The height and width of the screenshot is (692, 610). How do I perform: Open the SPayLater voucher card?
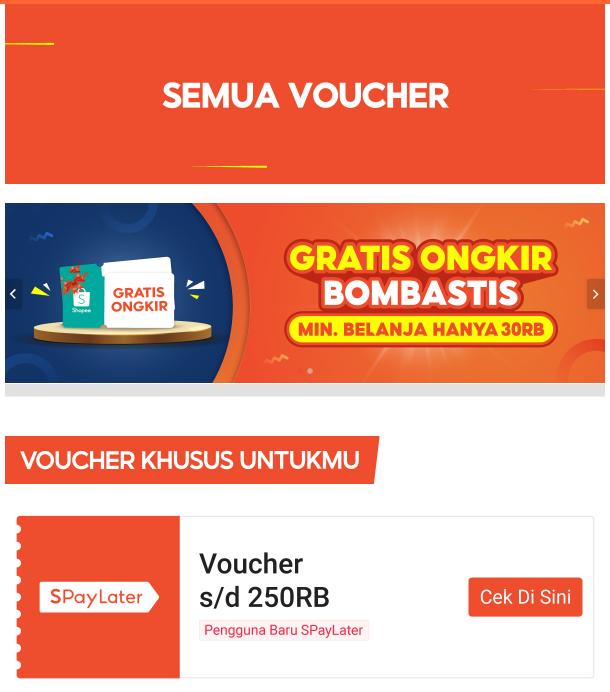[300, 597]
